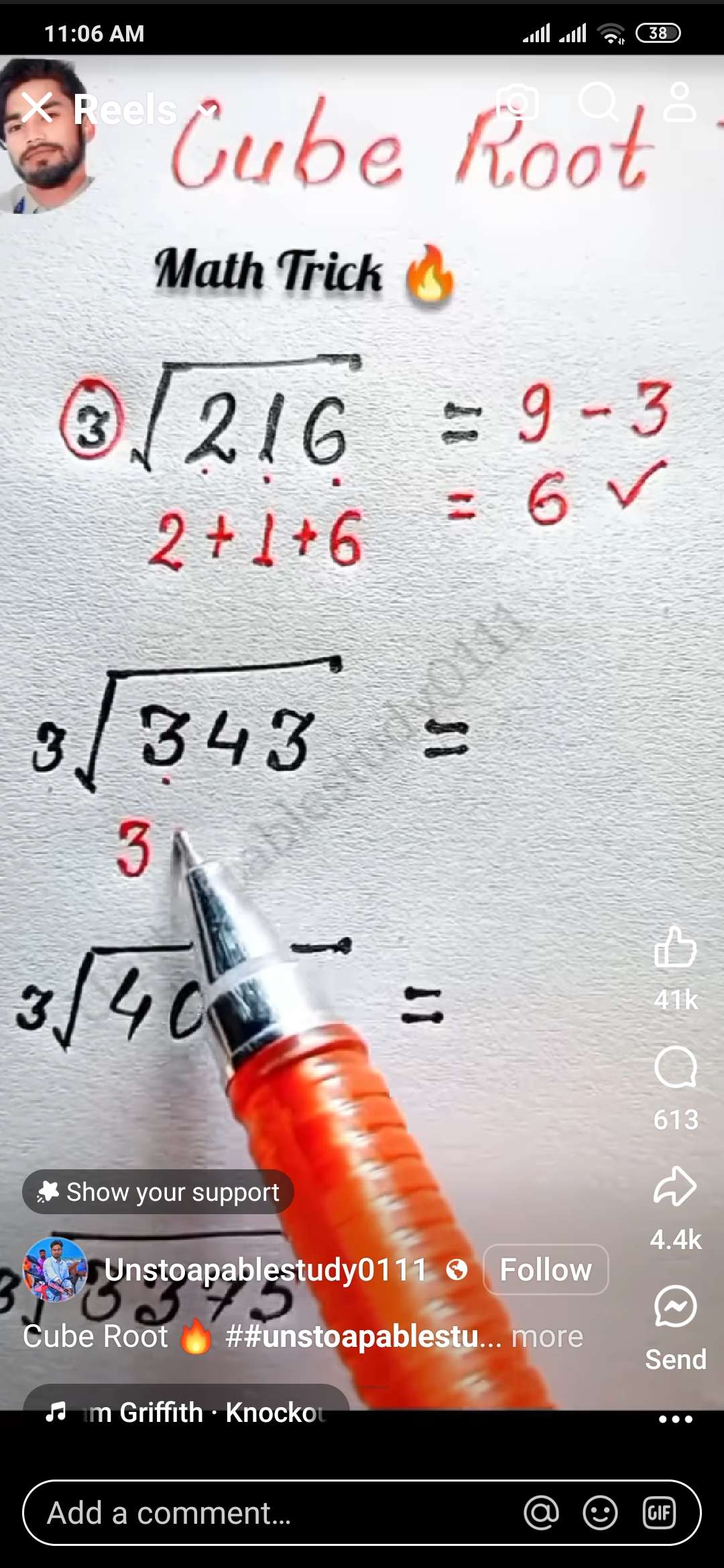Open the three-dot overflow menu
724x1568 pixels.
pyautogui.click(x=675, y=1419)
